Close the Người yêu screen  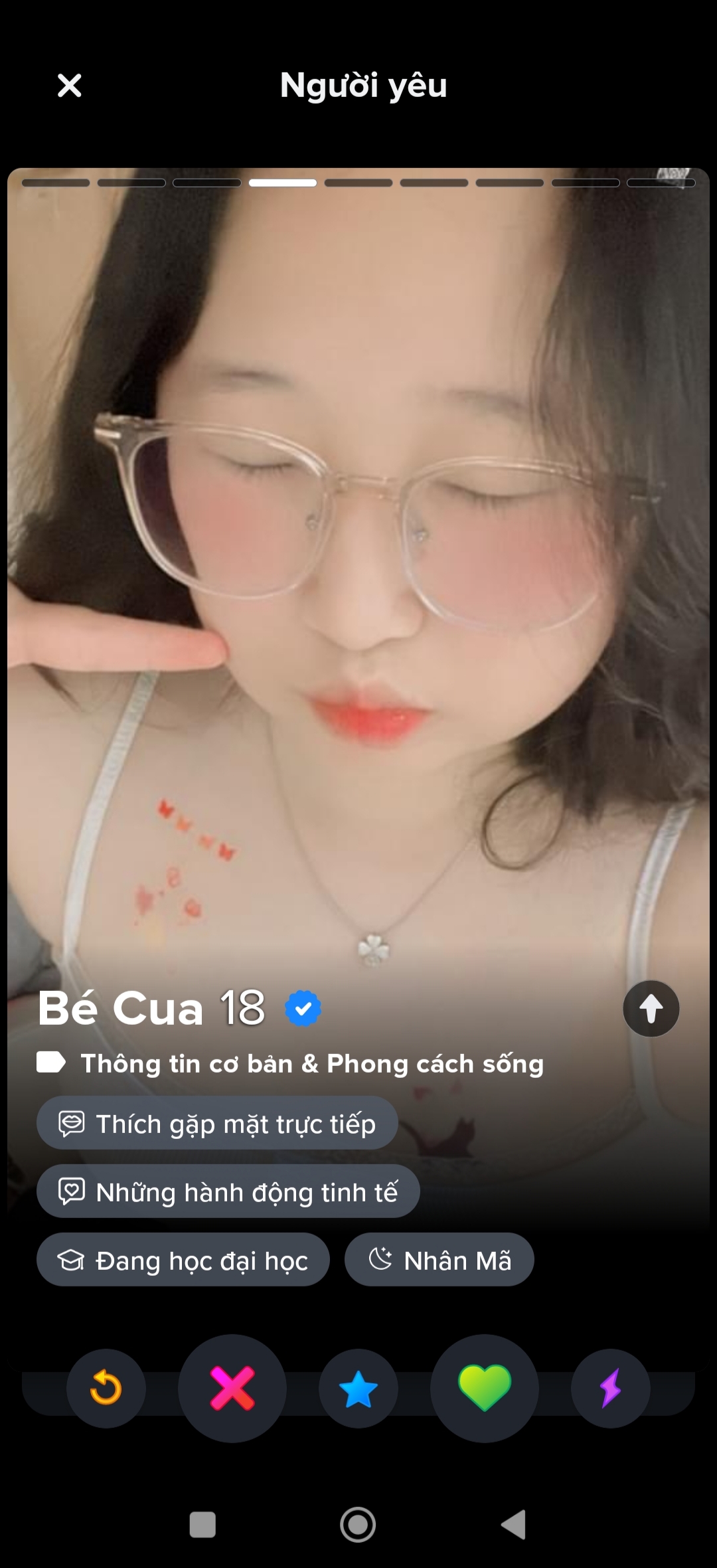(69, 86)
